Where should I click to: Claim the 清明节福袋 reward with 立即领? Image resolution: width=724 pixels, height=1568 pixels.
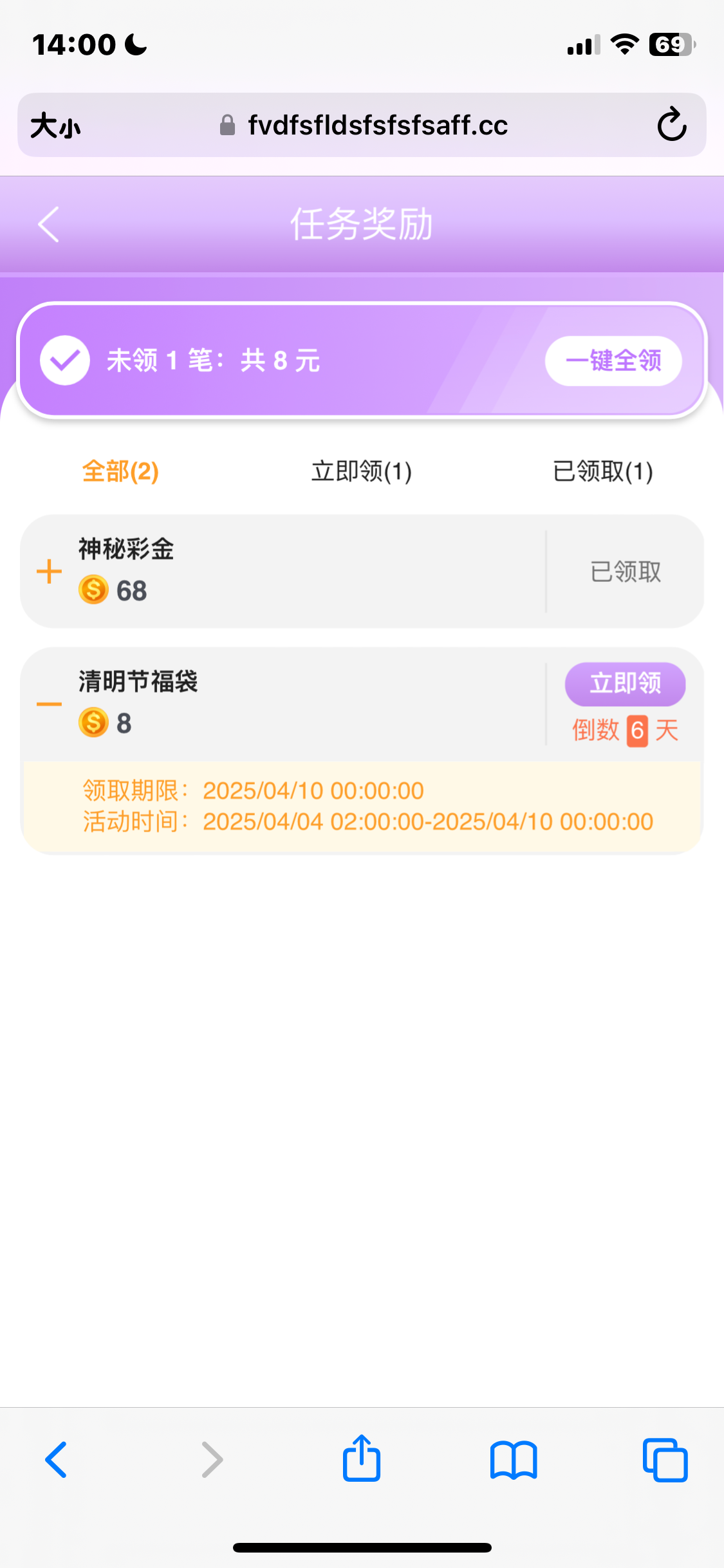pyautogui.click(x=624, y=684)
